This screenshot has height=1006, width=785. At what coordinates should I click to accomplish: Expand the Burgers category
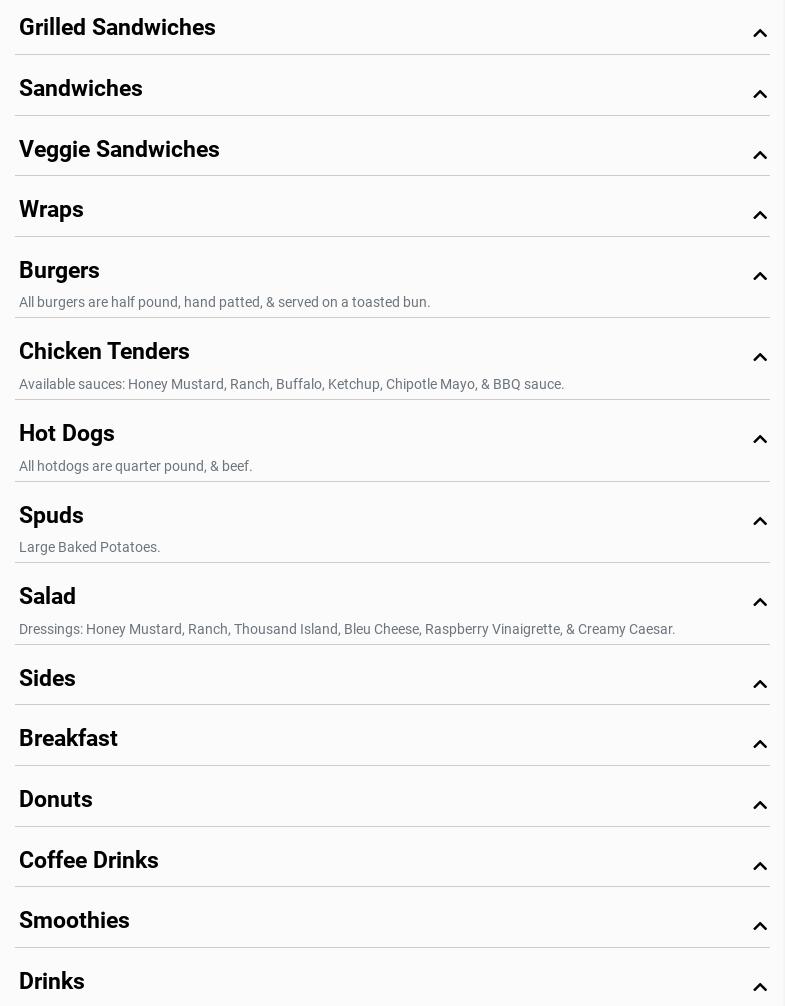pos(759,276)
